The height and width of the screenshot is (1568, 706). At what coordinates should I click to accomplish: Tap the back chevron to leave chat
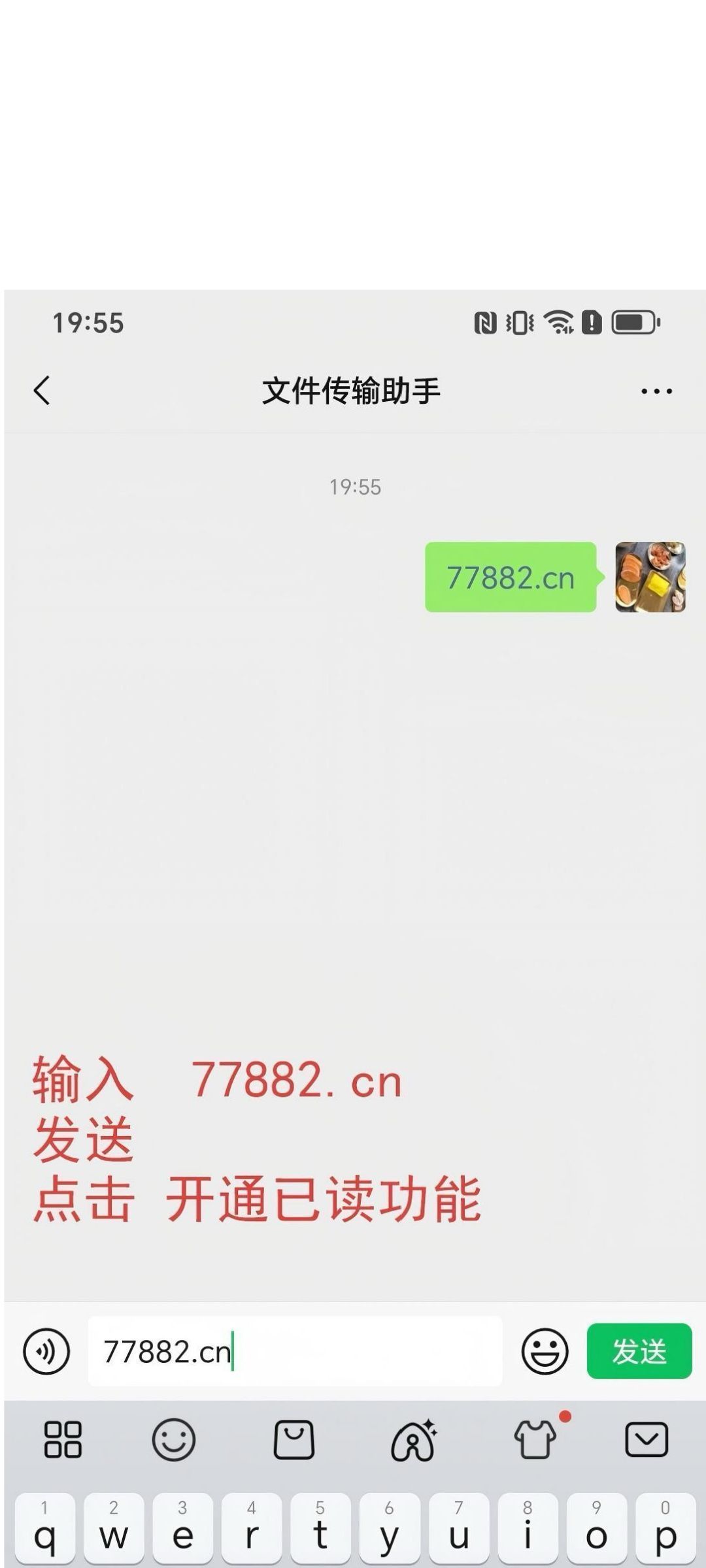coord(41,390)
